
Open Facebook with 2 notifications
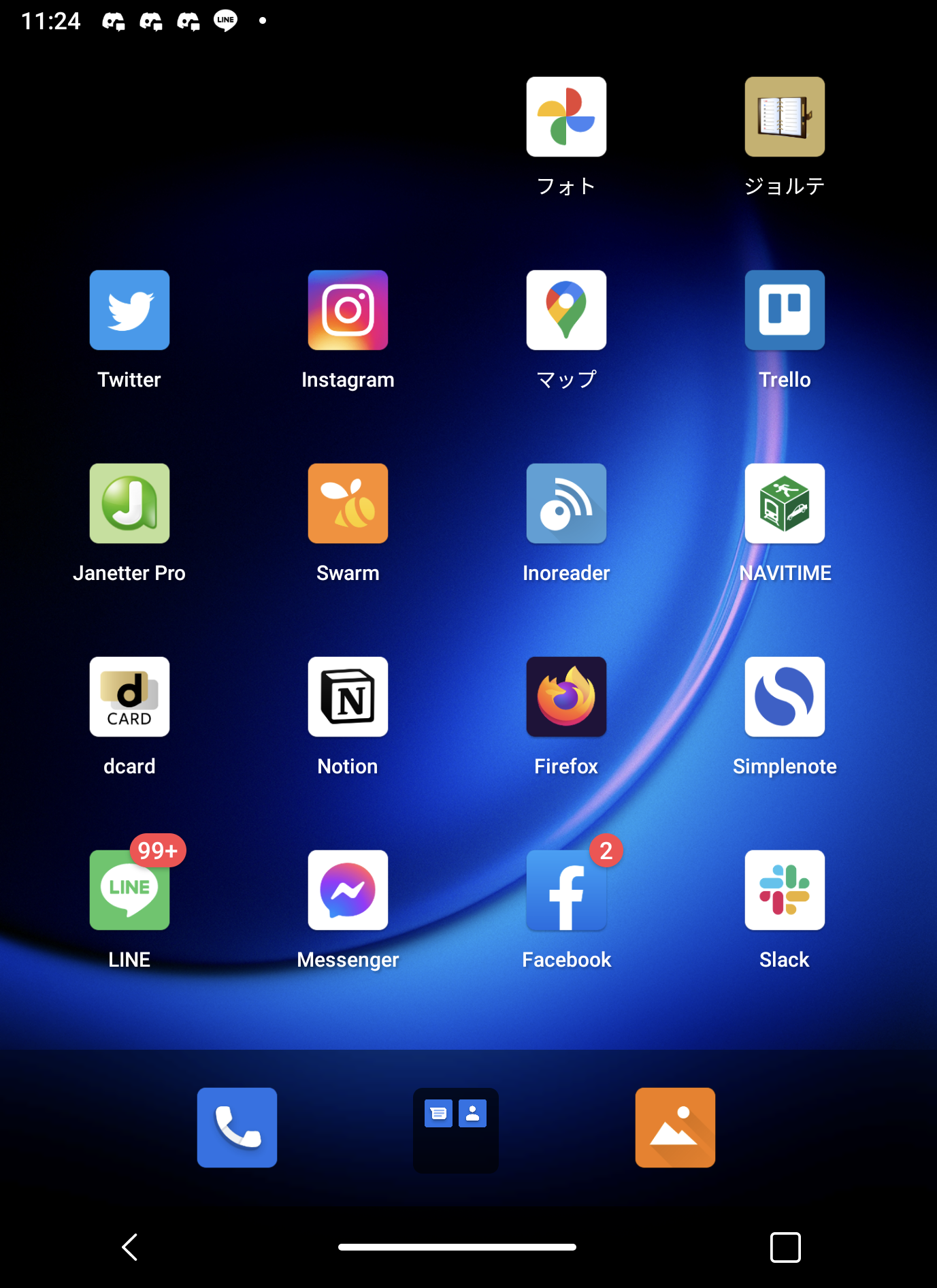pos(565,890)
